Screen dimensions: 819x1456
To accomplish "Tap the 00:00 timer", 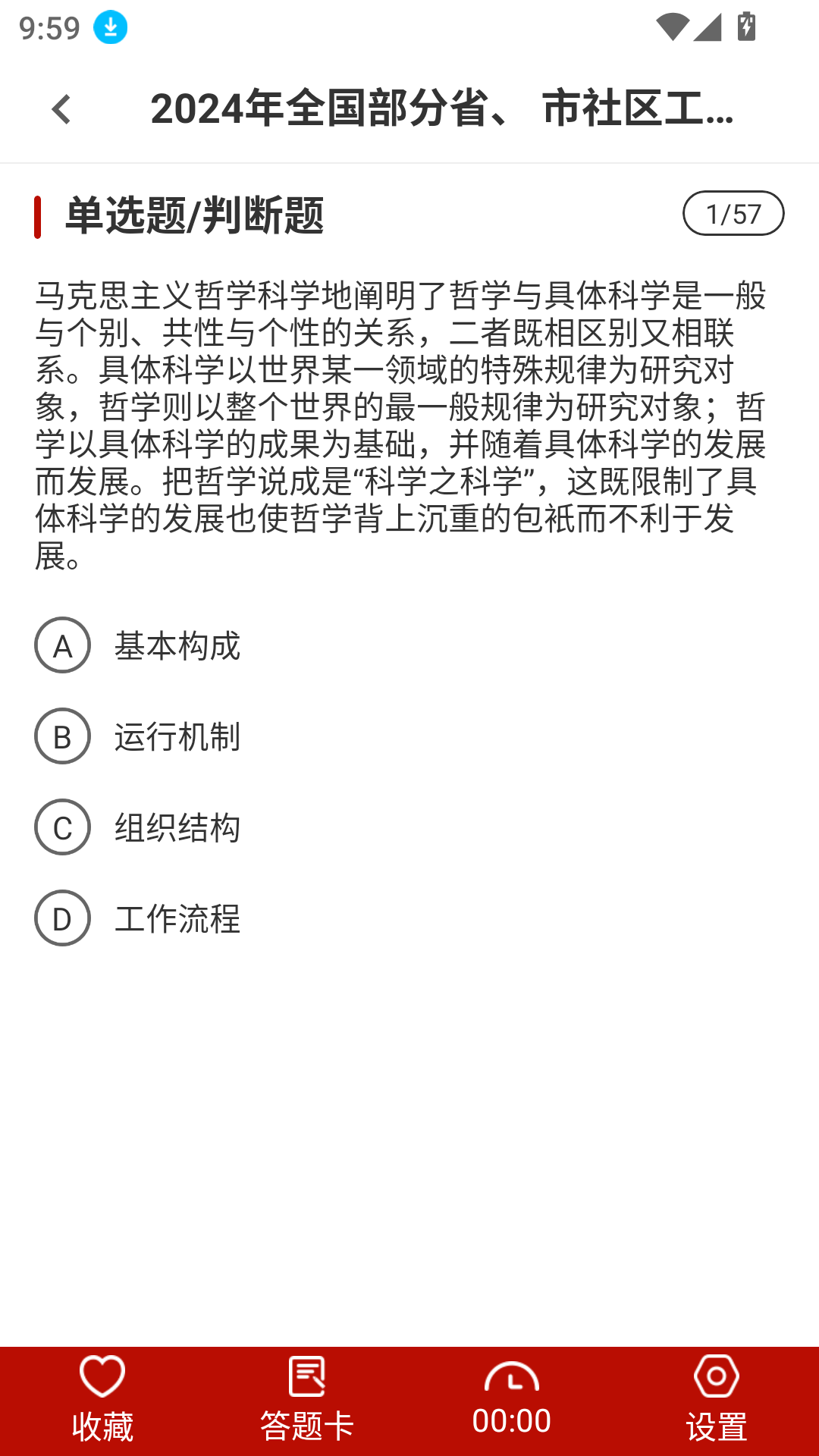I will [512, 1400].
